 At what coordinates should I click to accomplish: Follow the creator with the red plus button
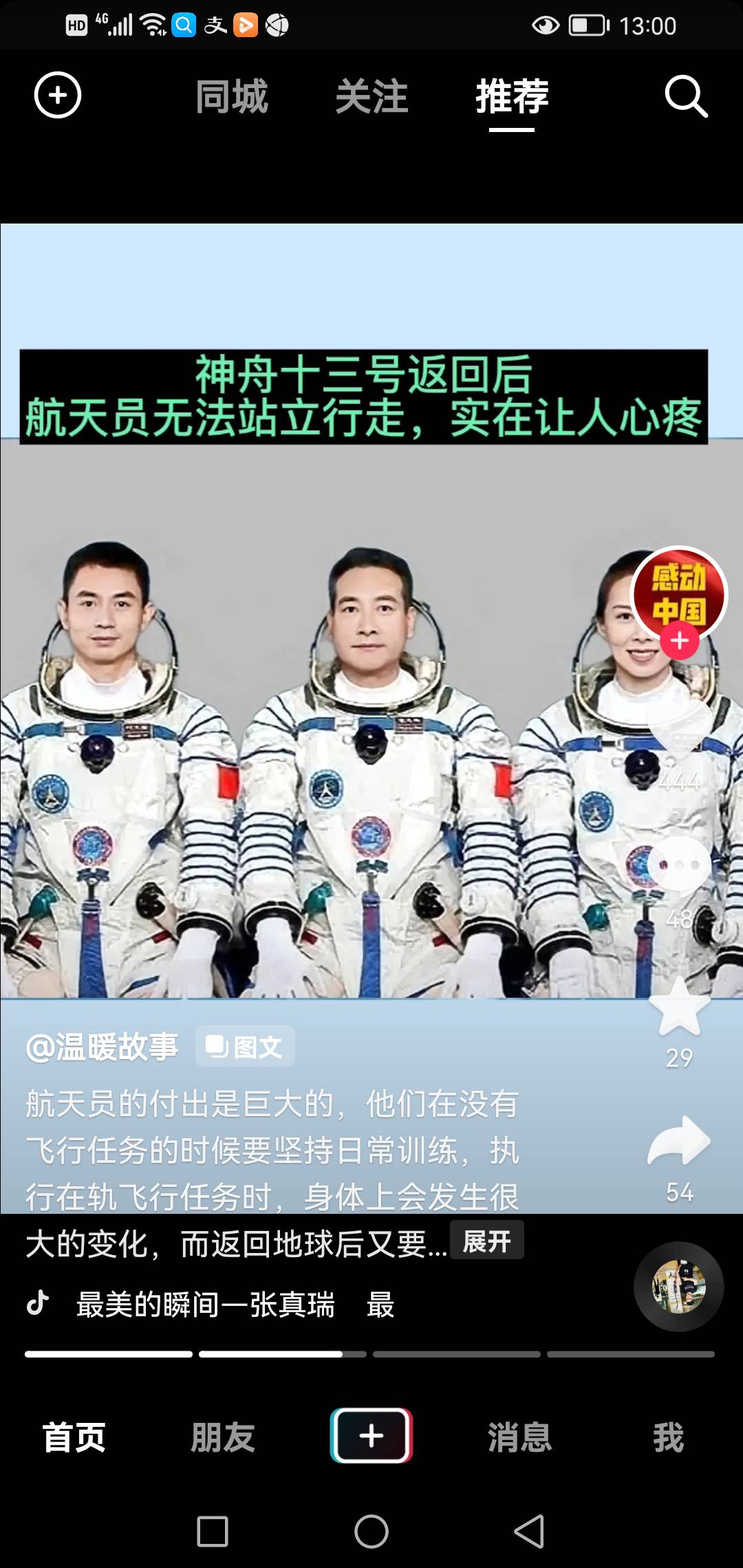[678, 640]
